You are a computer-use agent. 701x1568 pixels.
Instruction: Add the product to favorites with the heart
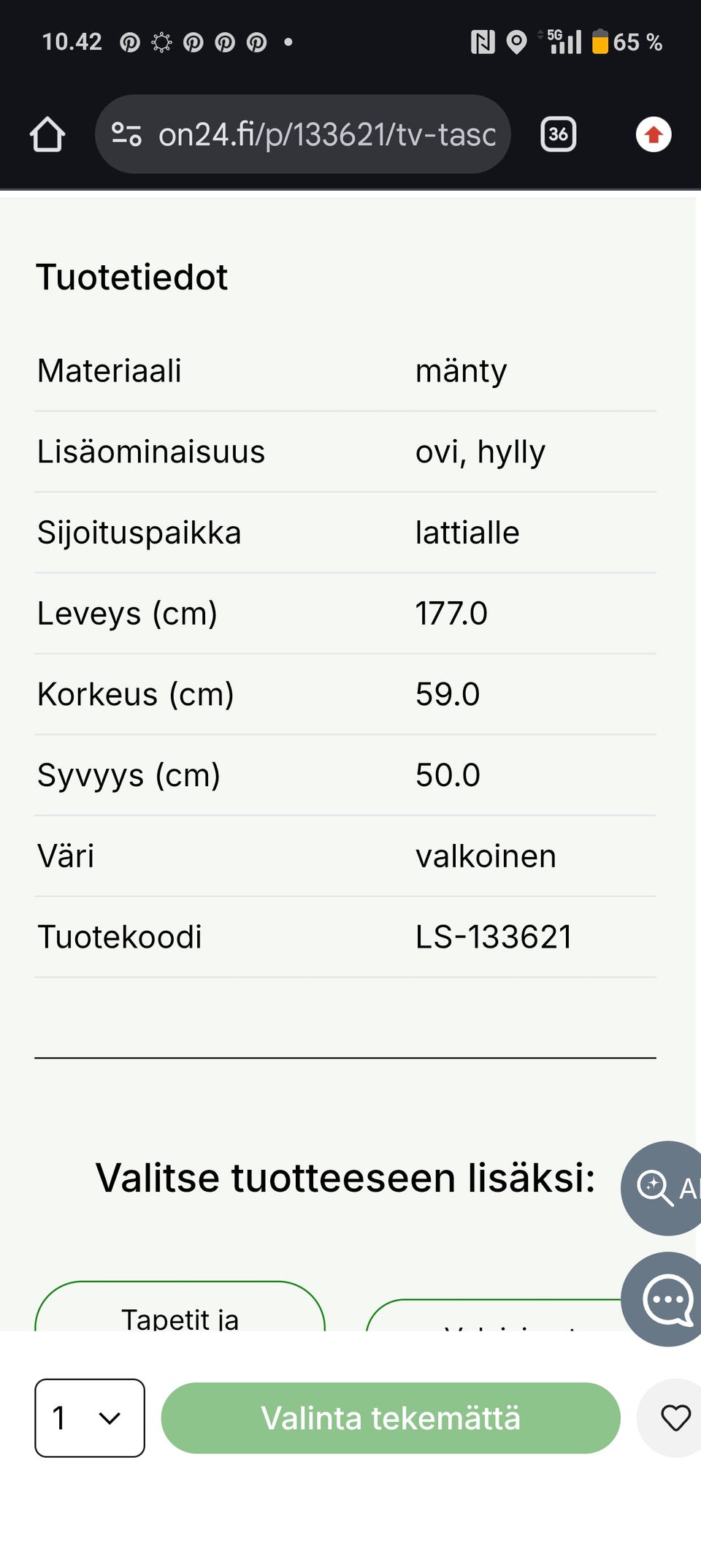(x=675, y=1417)
